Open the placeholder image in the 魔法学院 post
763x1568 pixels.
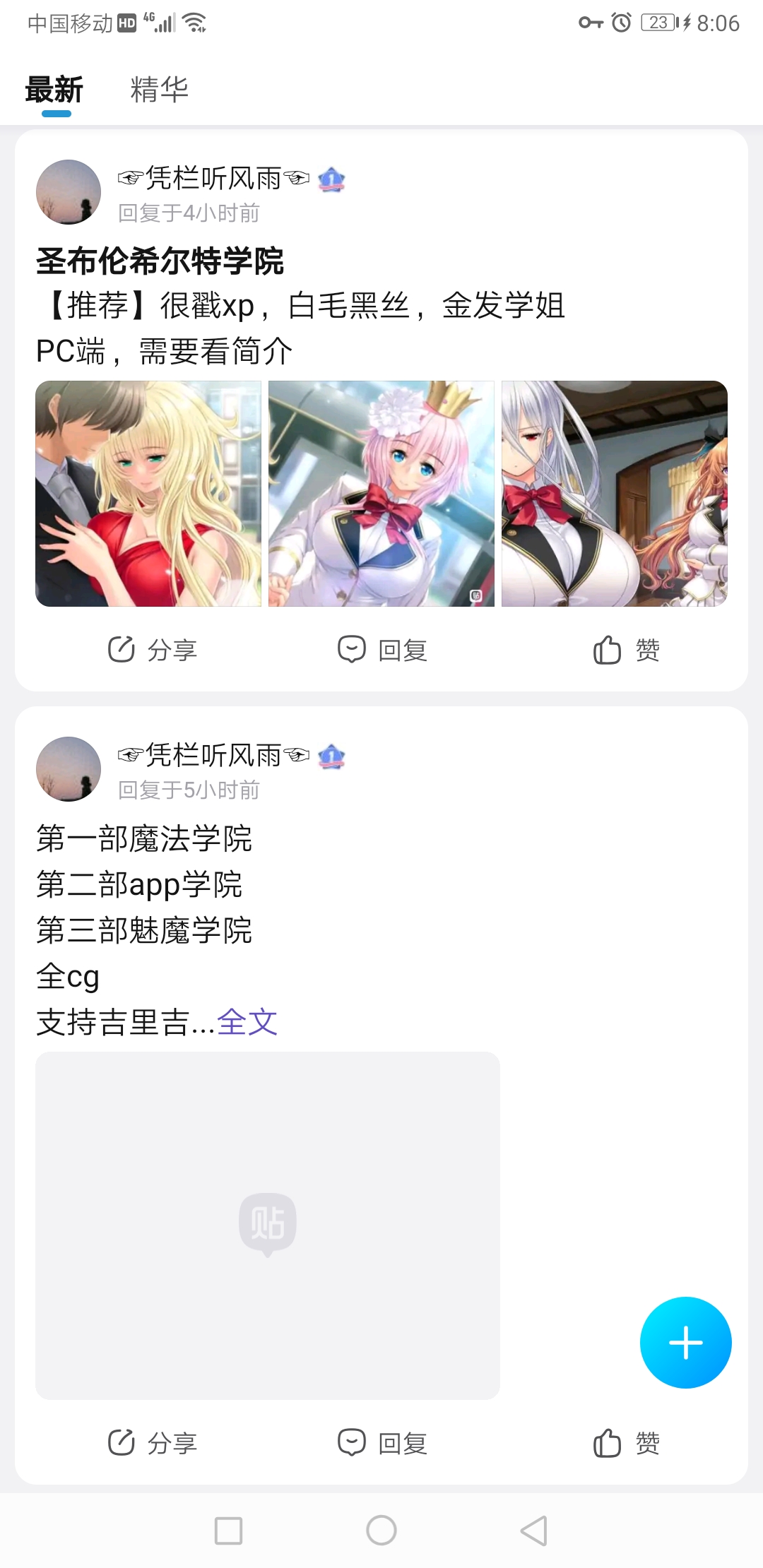268,1225
